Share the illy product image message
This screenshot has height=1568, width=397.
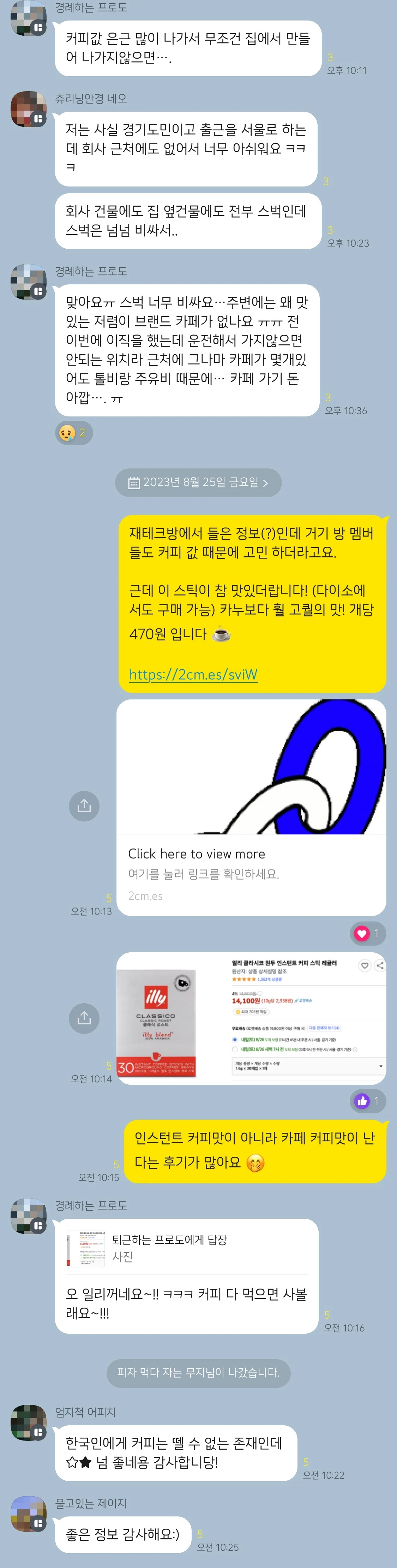tap(84, 1018)
